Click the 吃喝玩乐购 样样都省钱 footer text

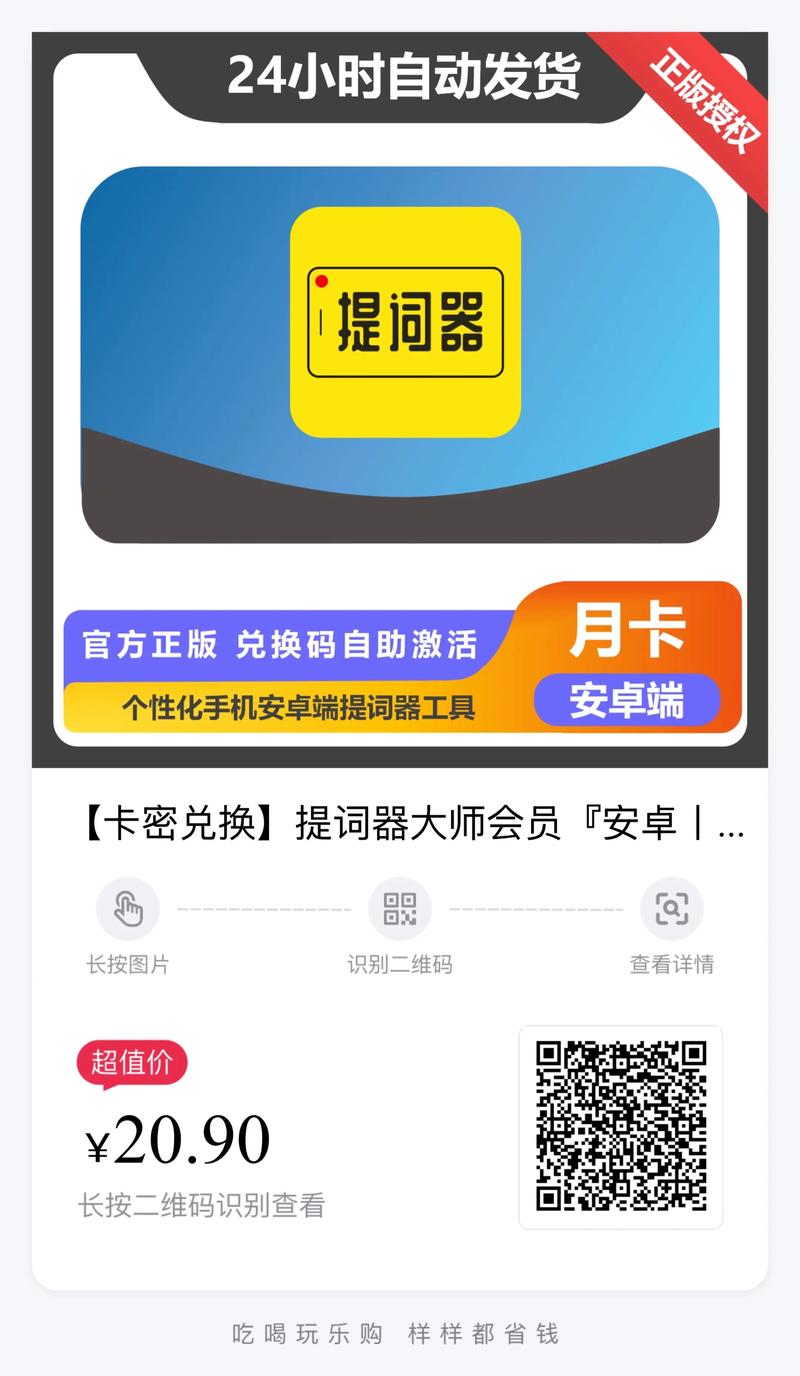pos(400,1334)
